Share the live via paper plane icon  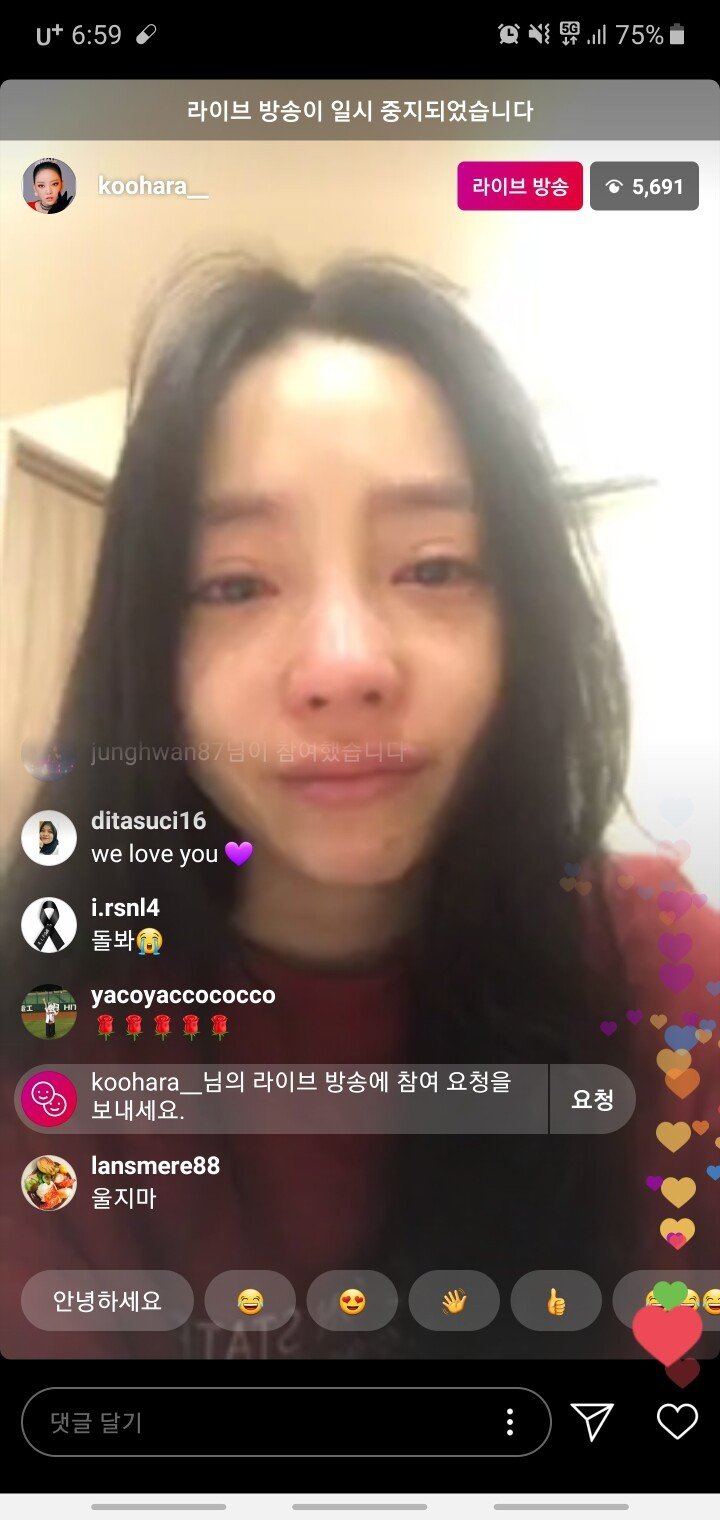pyautogui.click(x=592, y=1422)
